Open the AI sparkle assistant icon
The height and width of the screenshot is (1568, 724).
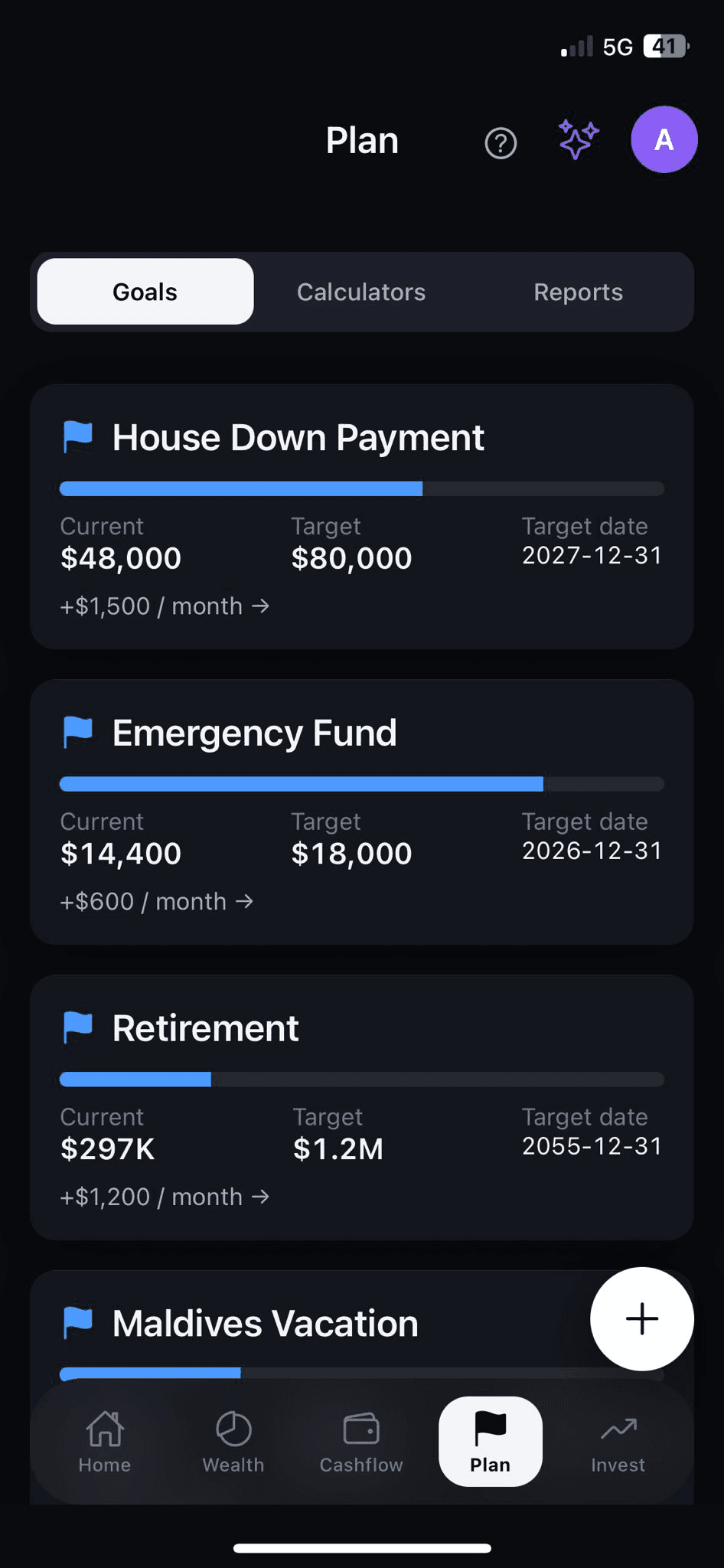point(578,139)
